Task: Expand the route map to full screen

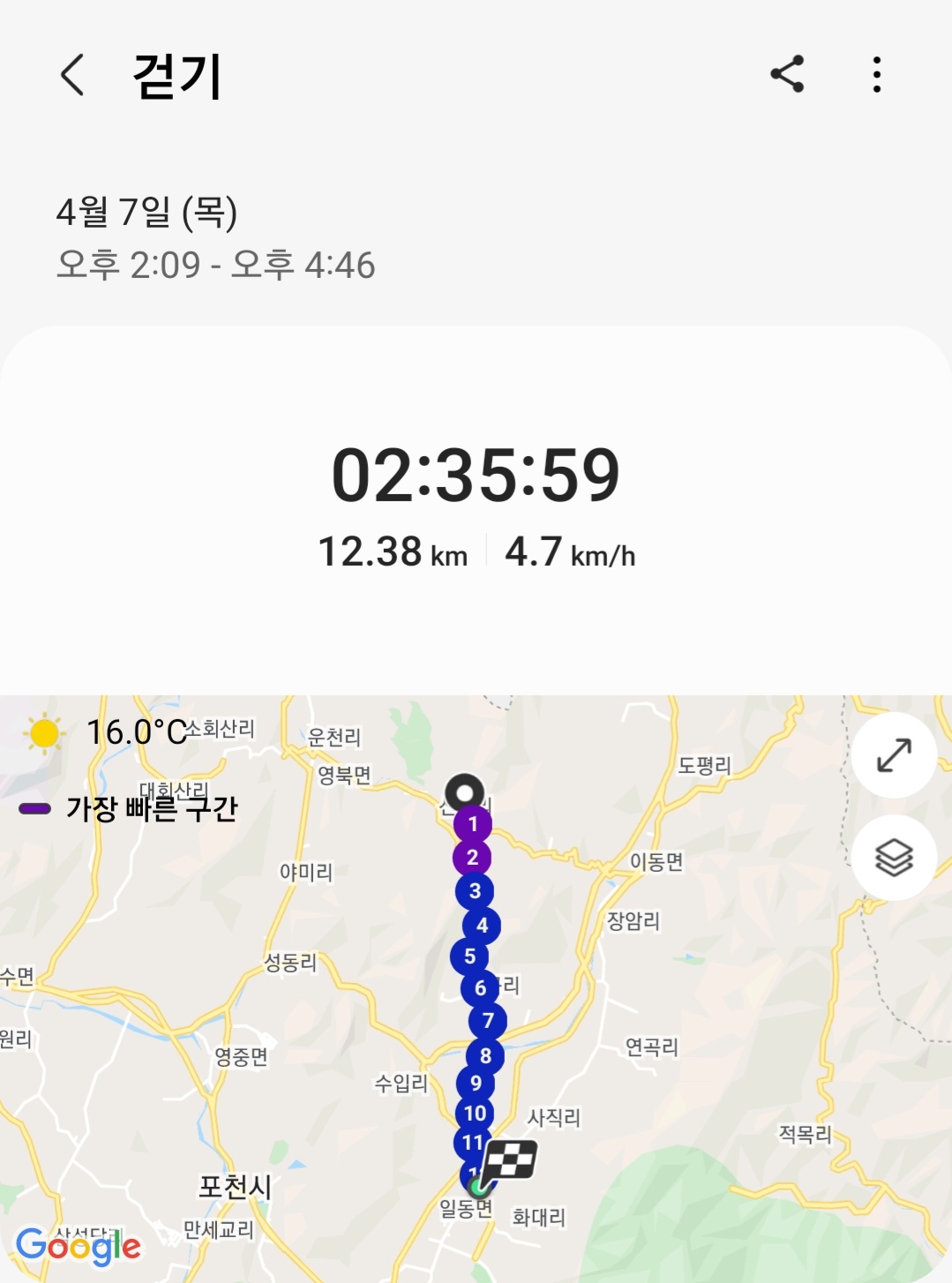Action: pyautogui.click(x=894, y=755)
